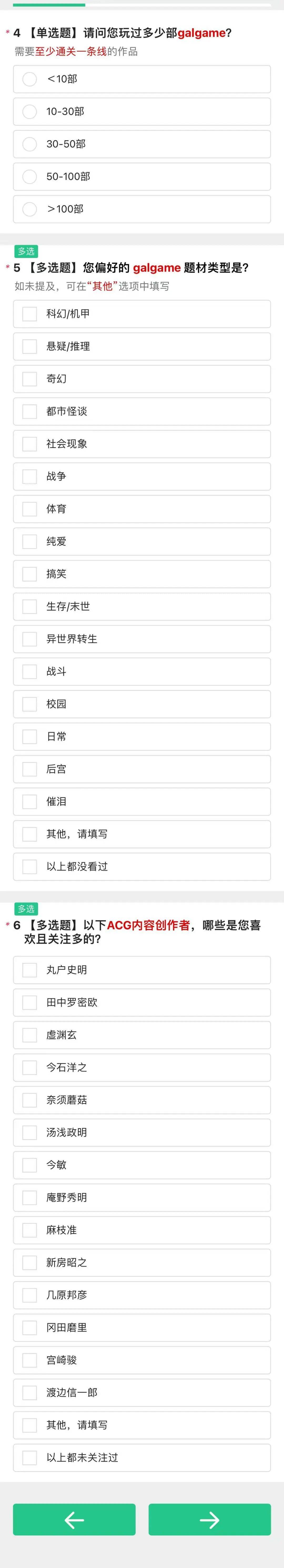Select the 催泪 option
The image size is (284, 1568).
pos(30,802)
